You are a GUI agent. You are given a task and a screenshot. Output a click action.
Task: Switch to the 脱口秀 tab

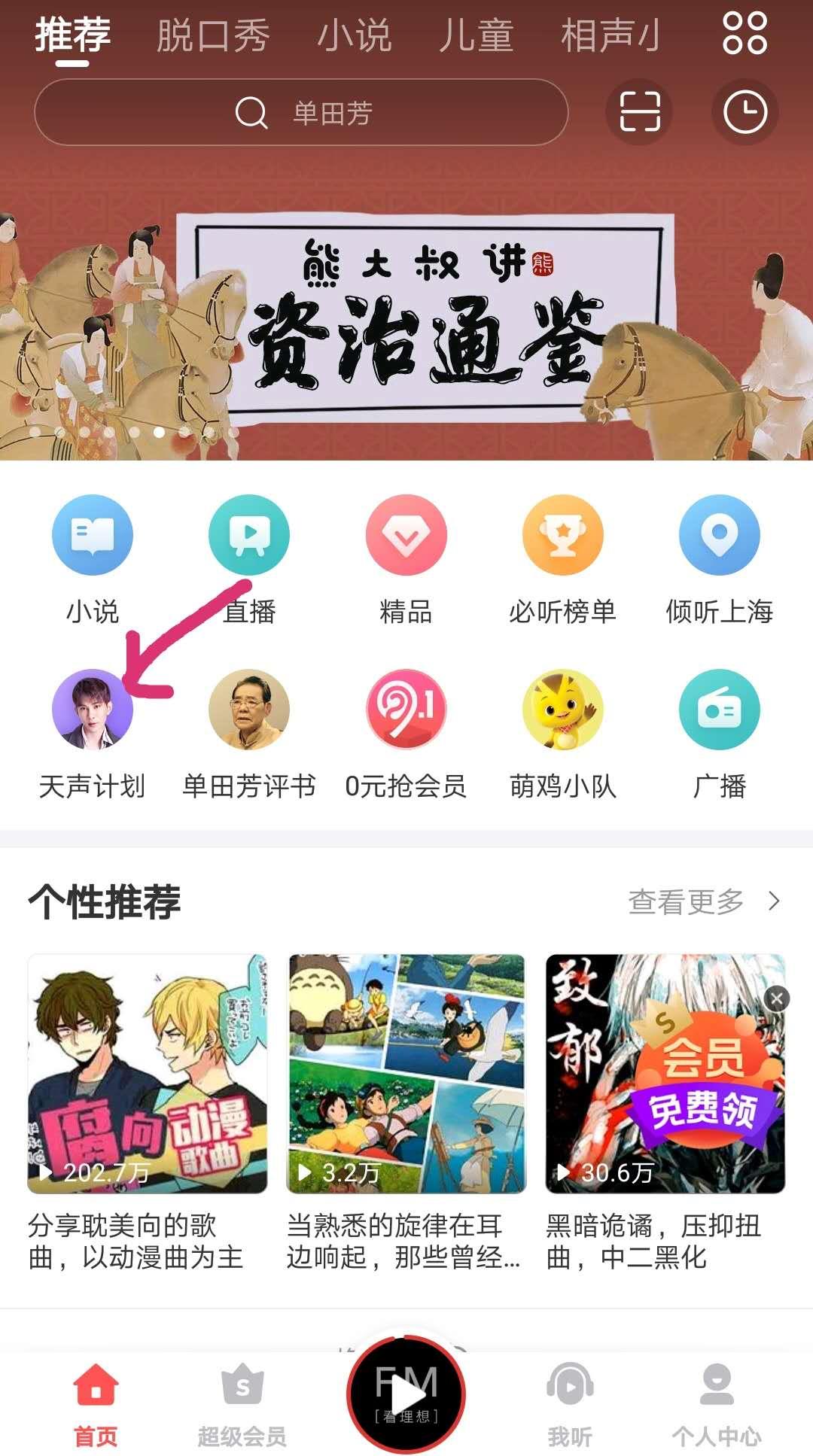coord(213,35)
